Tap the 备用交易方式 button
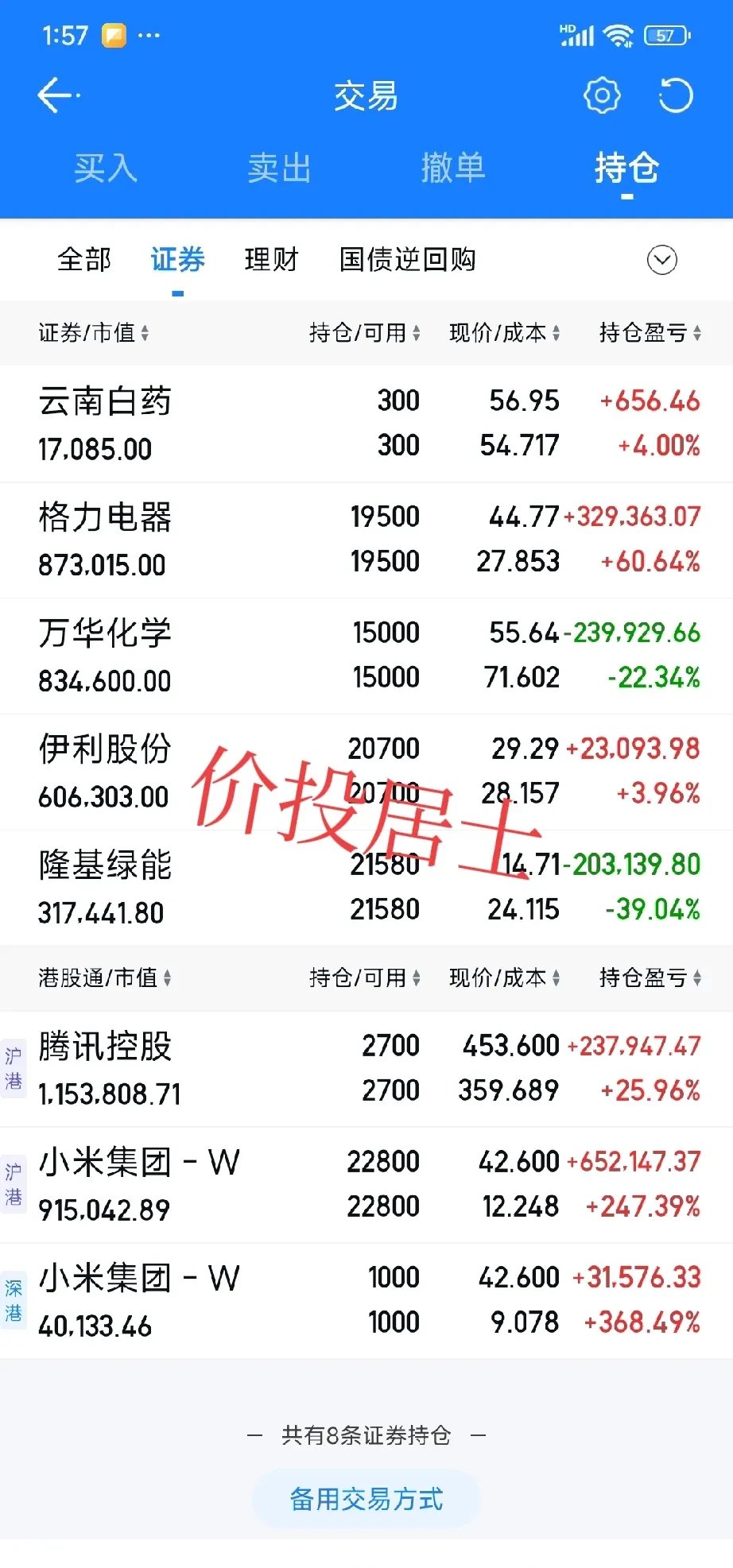The width and height of the screenshot is (733, 1568). coord(366,1499)
